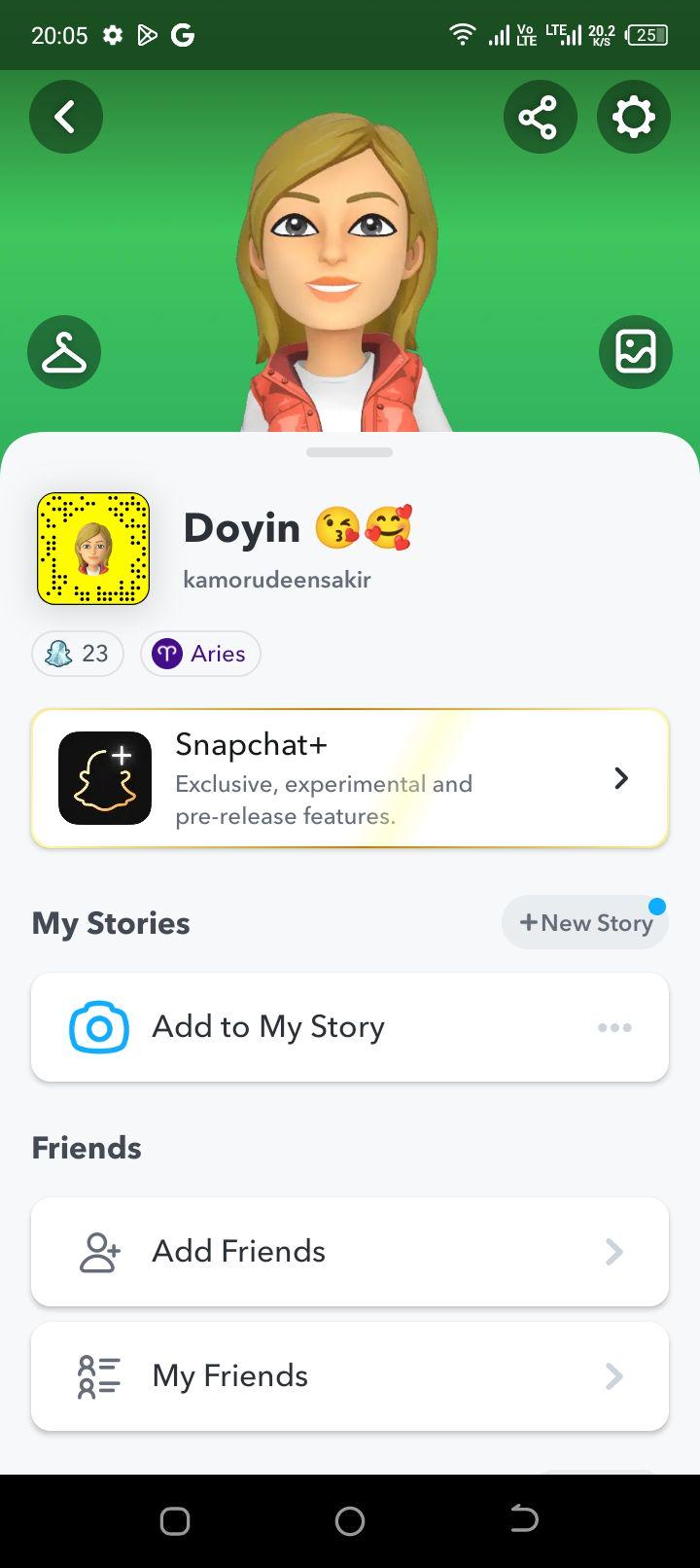This screenshot has width=700, height=1568.
Task: Open the Bitmoji outfit changer hanger icon
Action: [64, 351]
